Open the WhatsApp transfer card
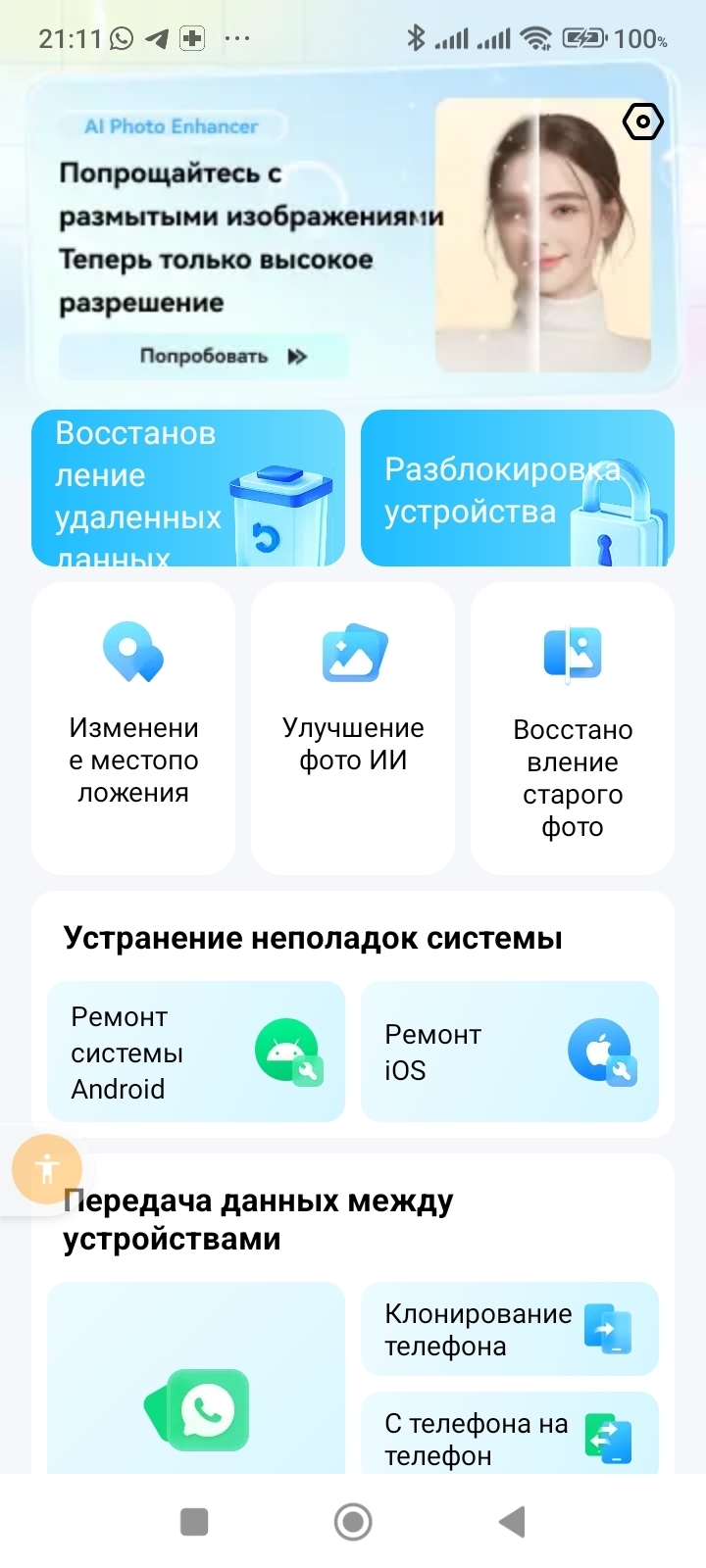This screenshot has width=706, height=1568. pos(196,1392)
